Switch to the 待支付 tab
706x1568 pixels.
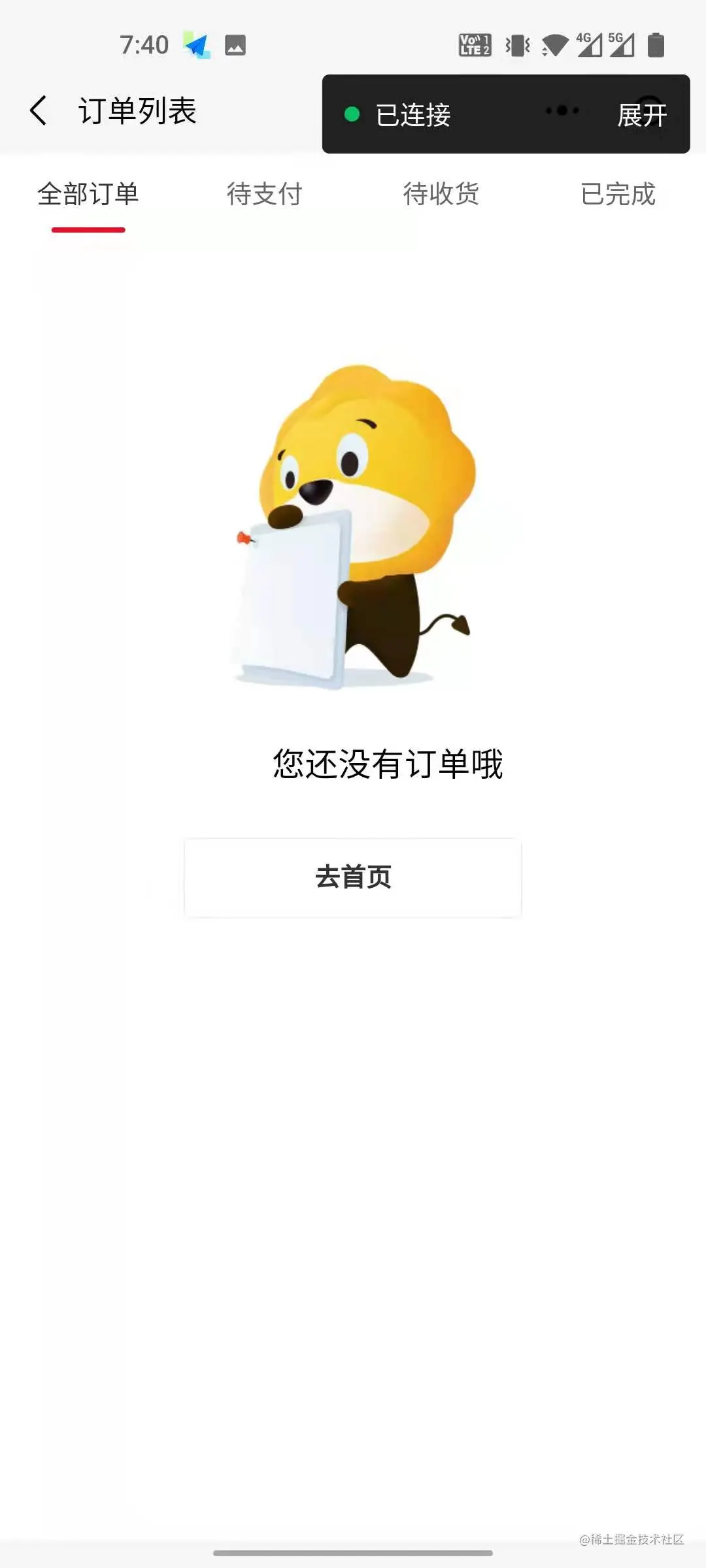tap(264, 194)
